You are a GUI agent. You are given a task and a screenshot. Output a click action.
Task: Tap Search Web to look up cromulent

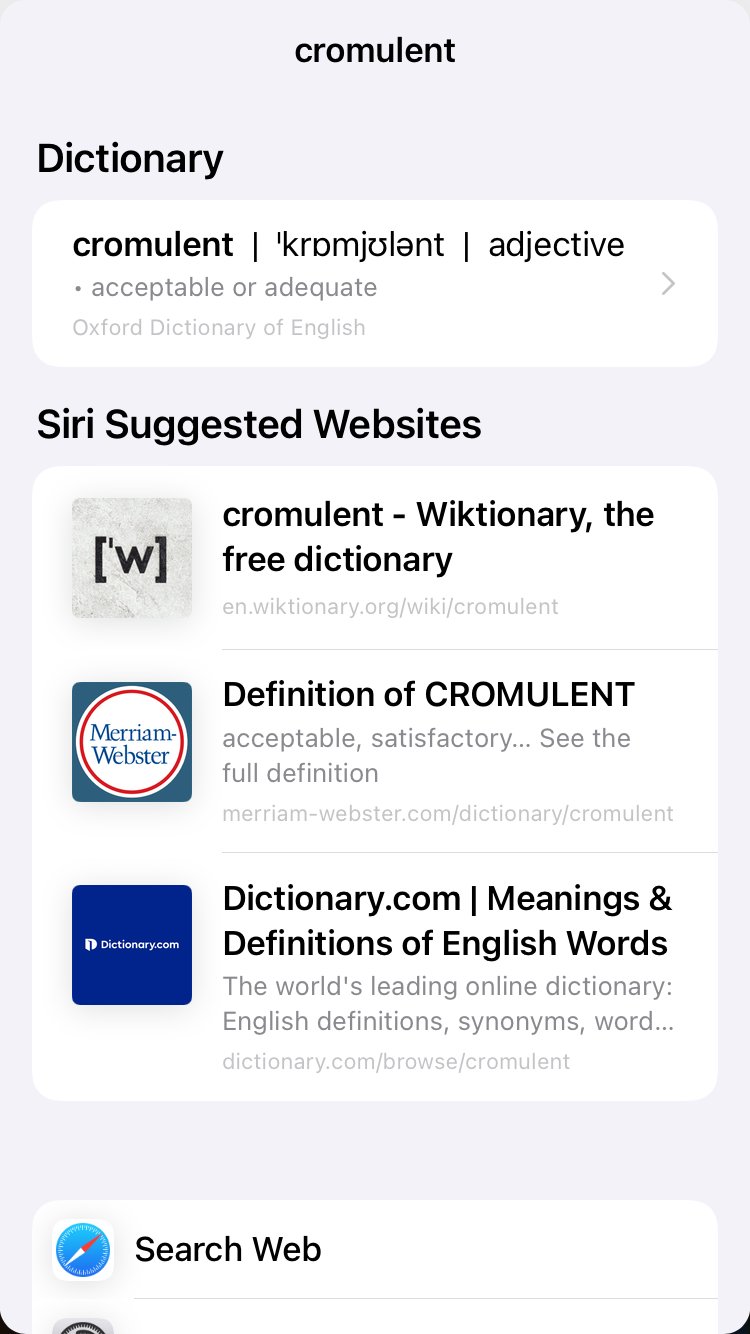(x=375, y=1249)
